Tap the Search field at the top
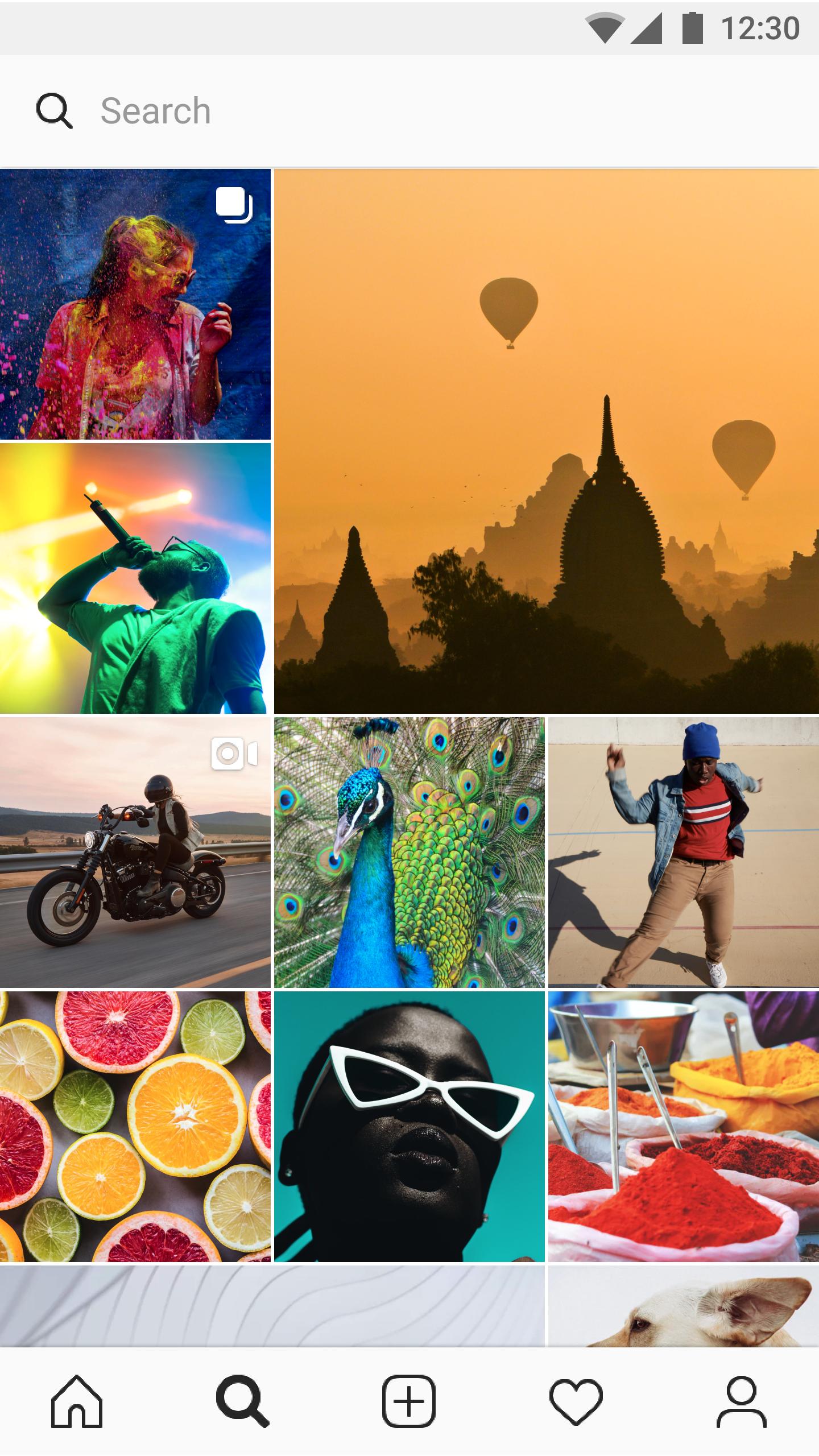This screenshot has width=819, height=1456. (x=409, y=111)
